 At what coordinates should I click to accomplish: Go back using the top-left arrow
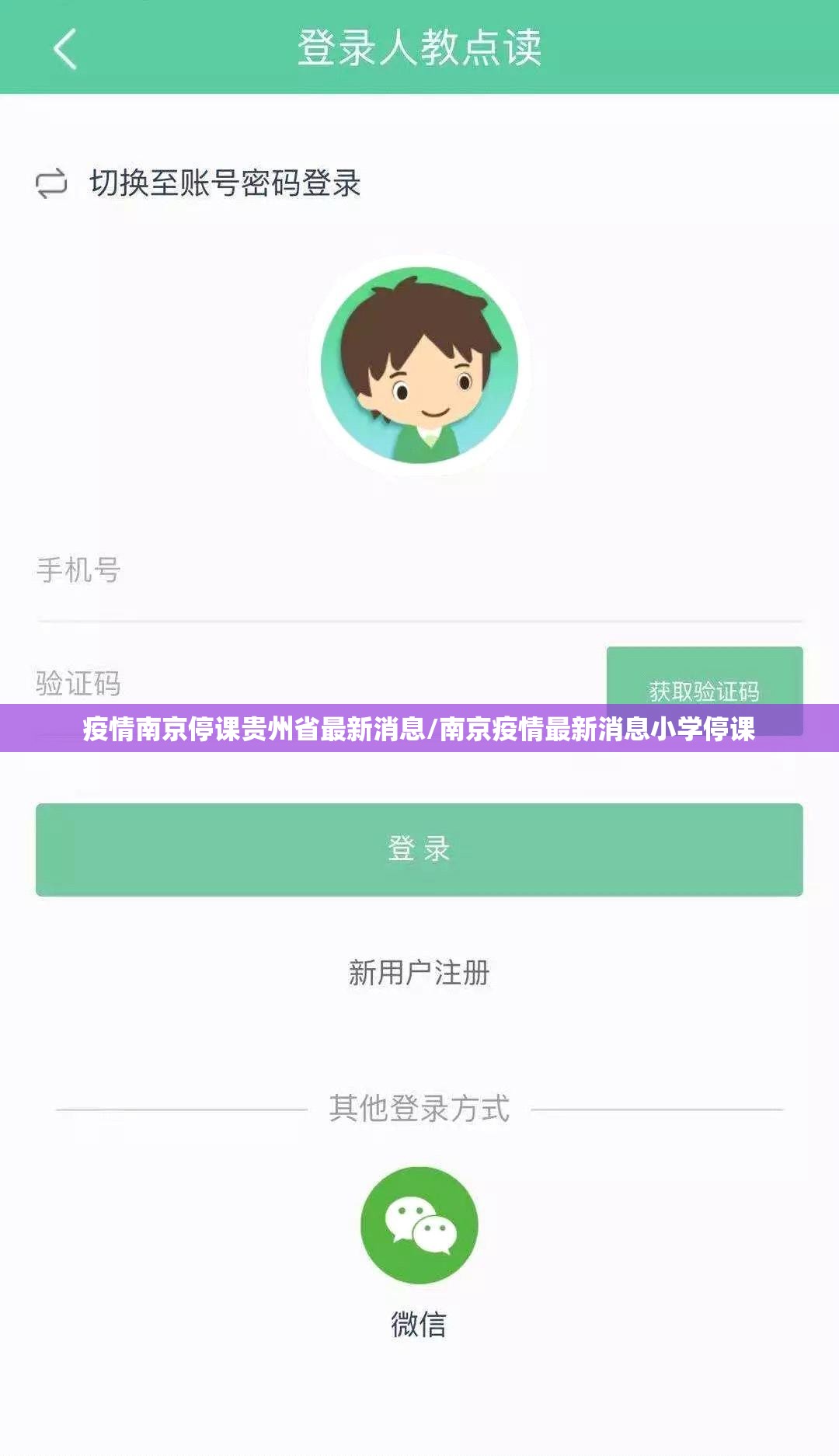(x=65, y=49)
